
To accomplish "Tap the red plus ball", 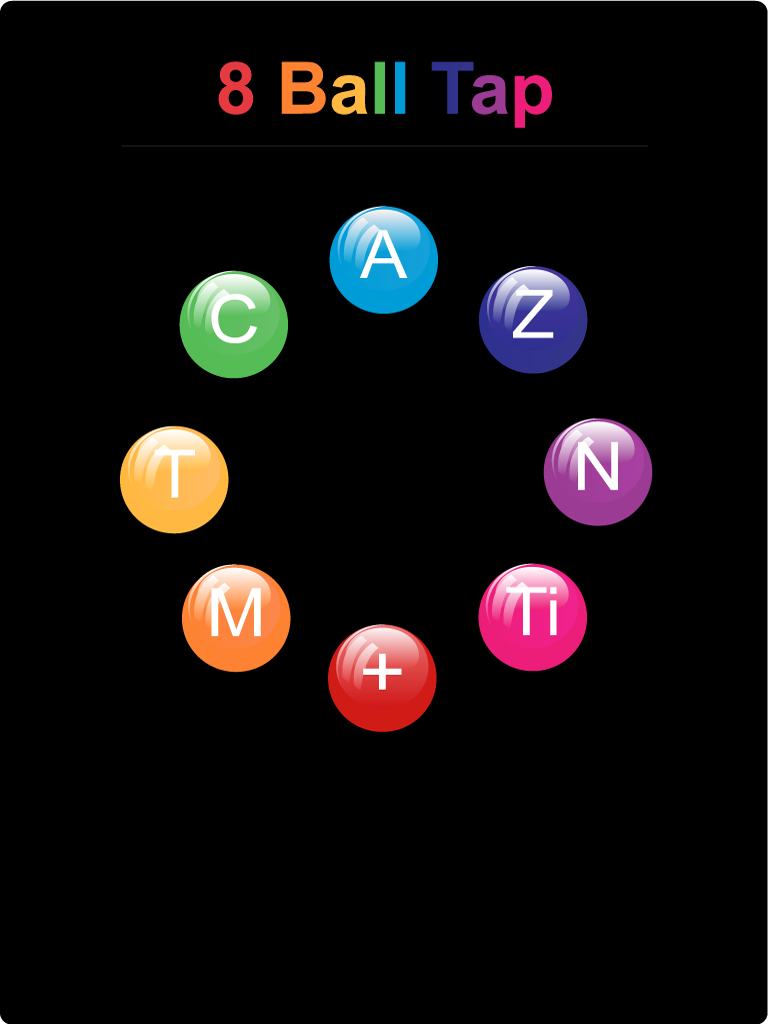I will click(382, 678).
